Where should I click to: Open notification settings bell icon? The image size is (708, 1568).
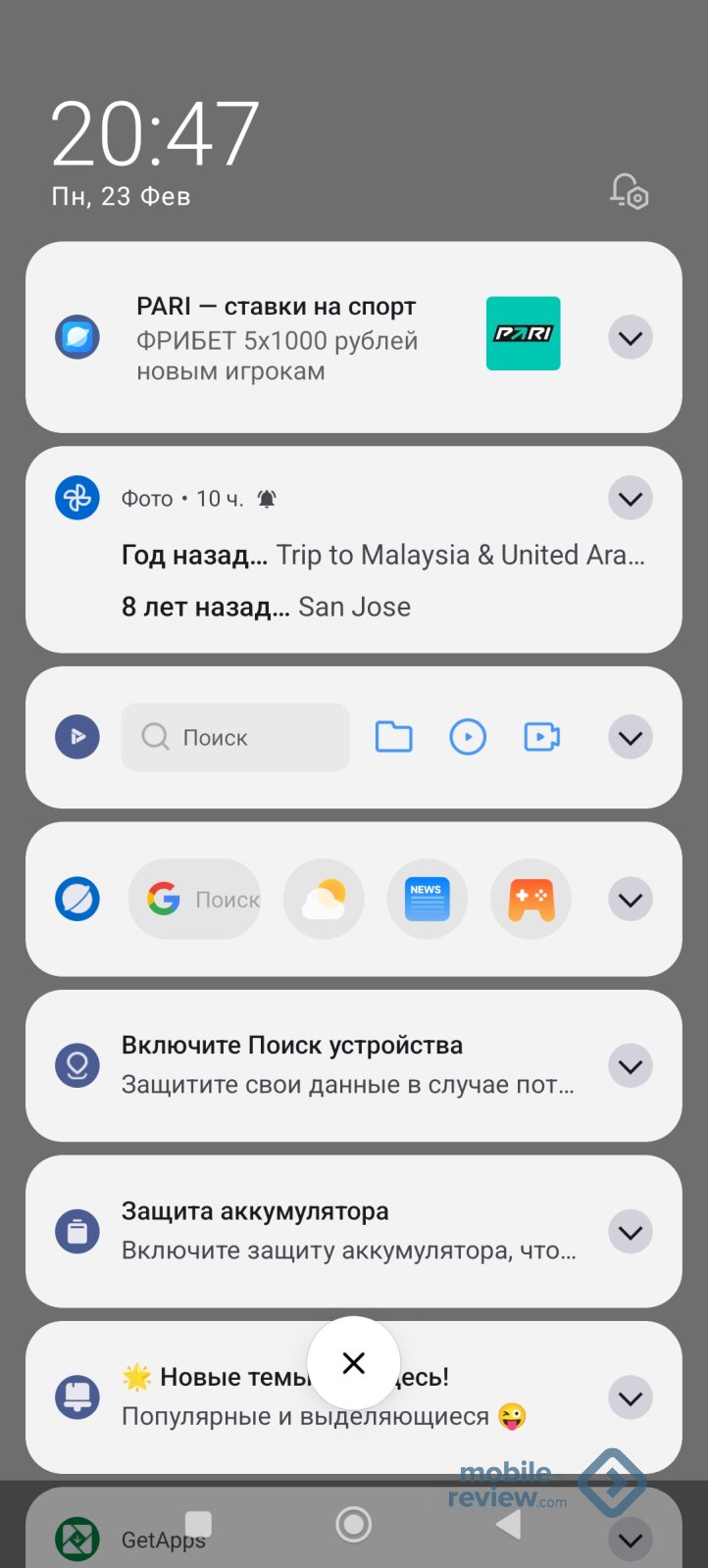629,190
